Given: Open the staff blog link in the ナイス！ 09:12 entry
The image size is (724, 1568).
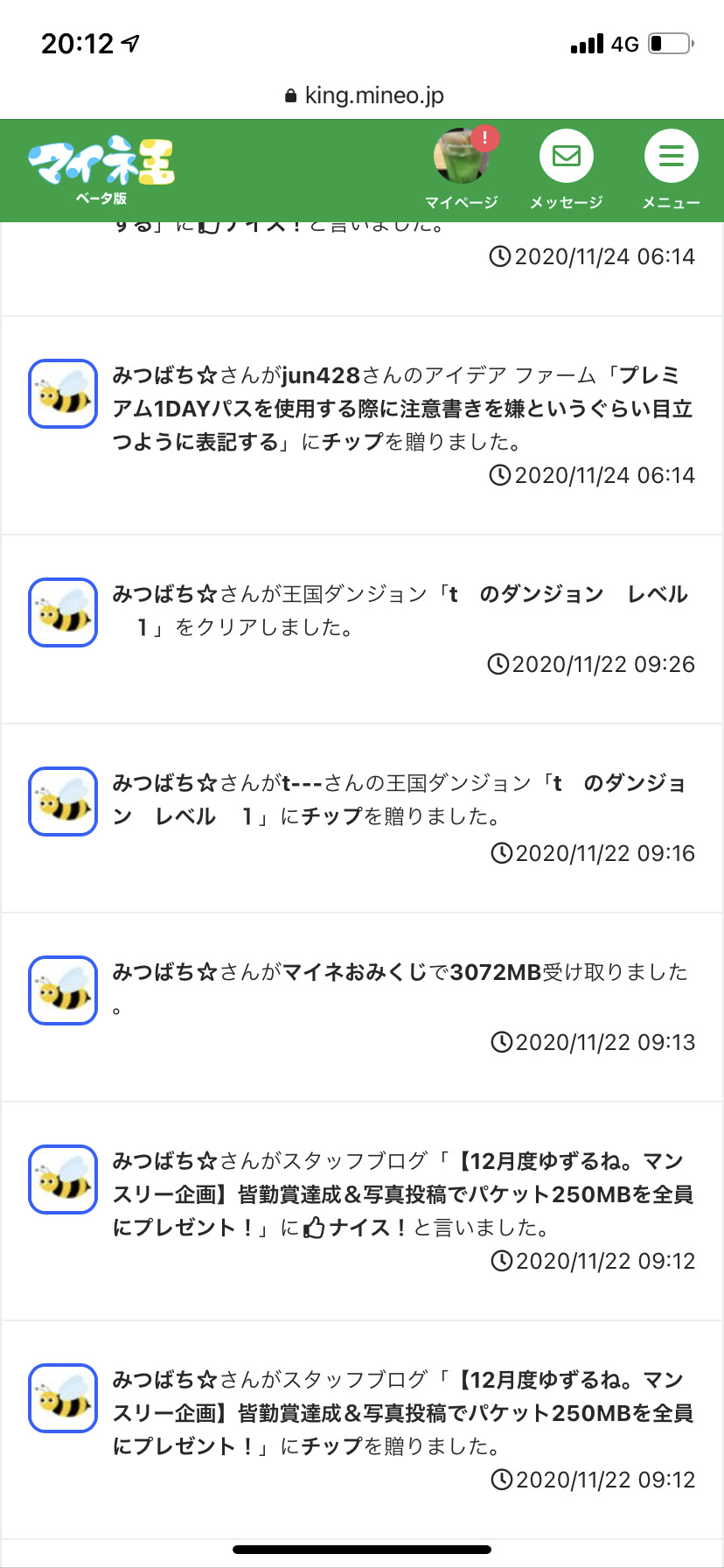Looking at the screenshot, I should click(402, 1194).
